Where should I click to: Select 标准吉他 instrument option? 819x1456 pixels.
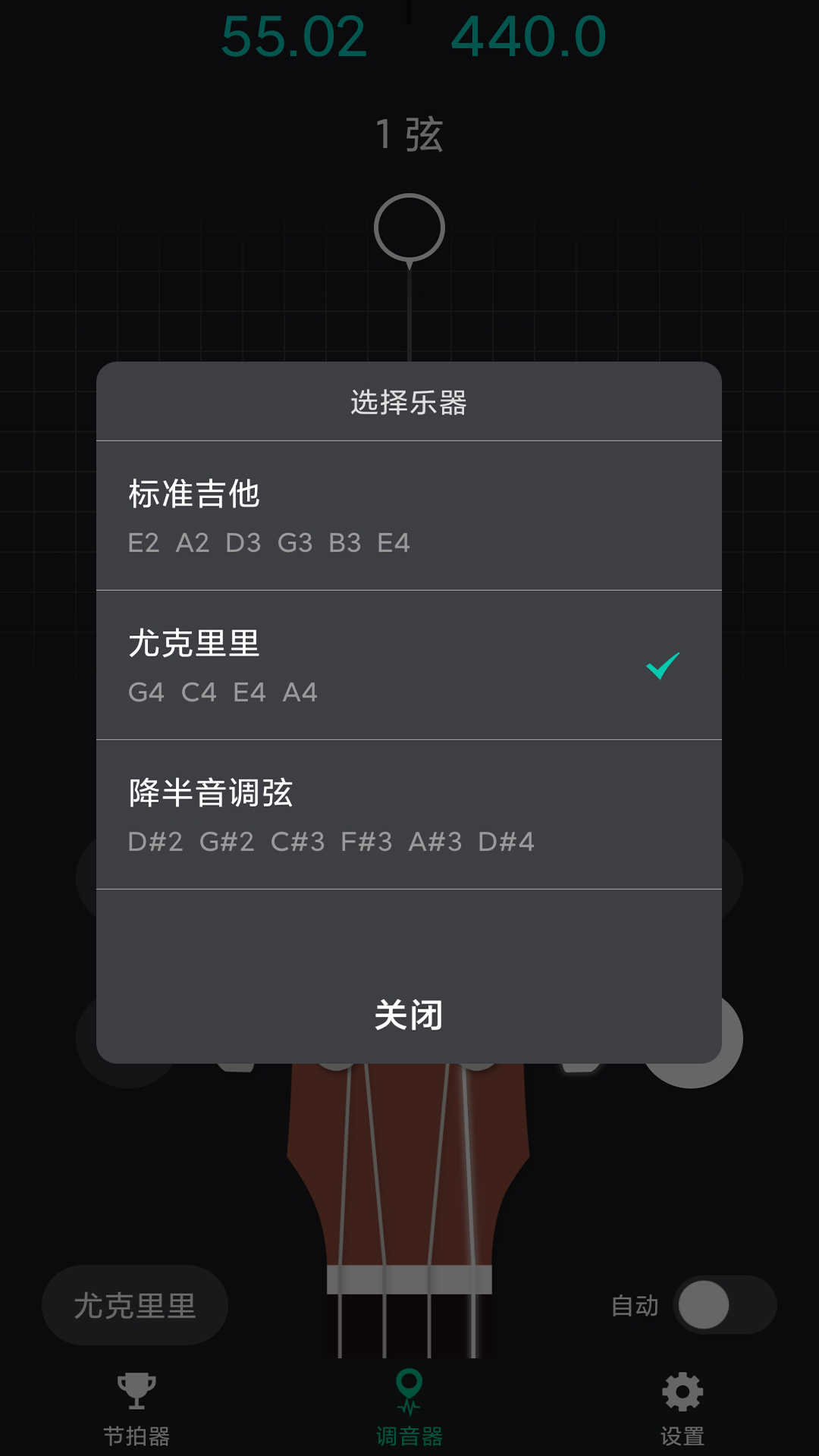(408, 516)
